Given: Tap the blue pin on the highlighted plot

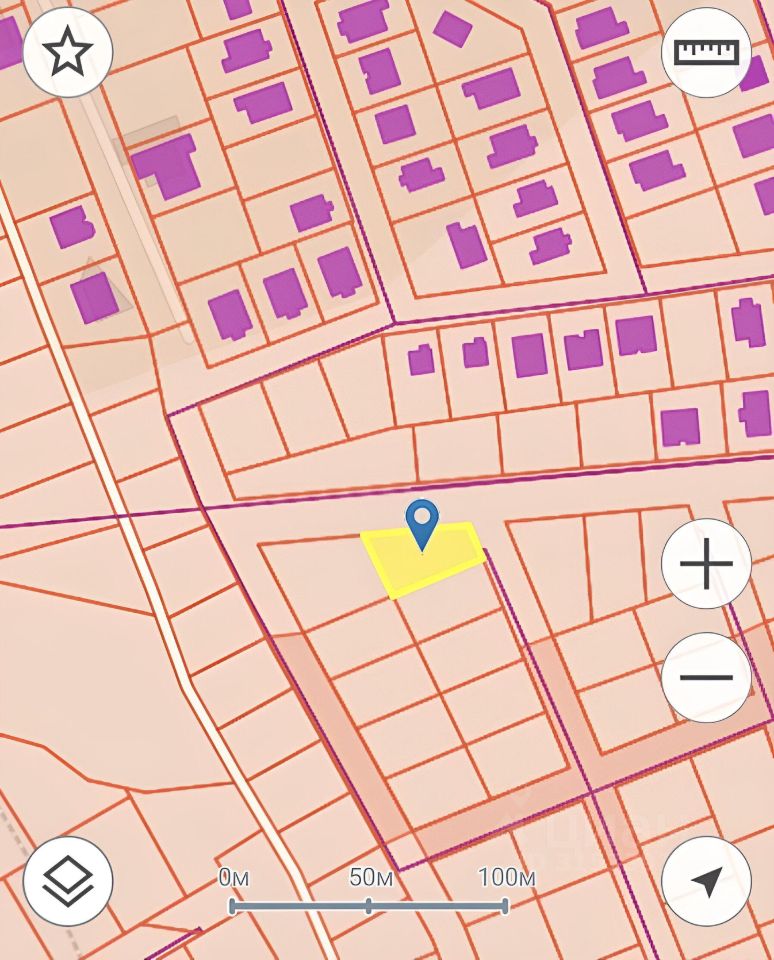Looking at the screenshot, I should (x=422, y=522).
